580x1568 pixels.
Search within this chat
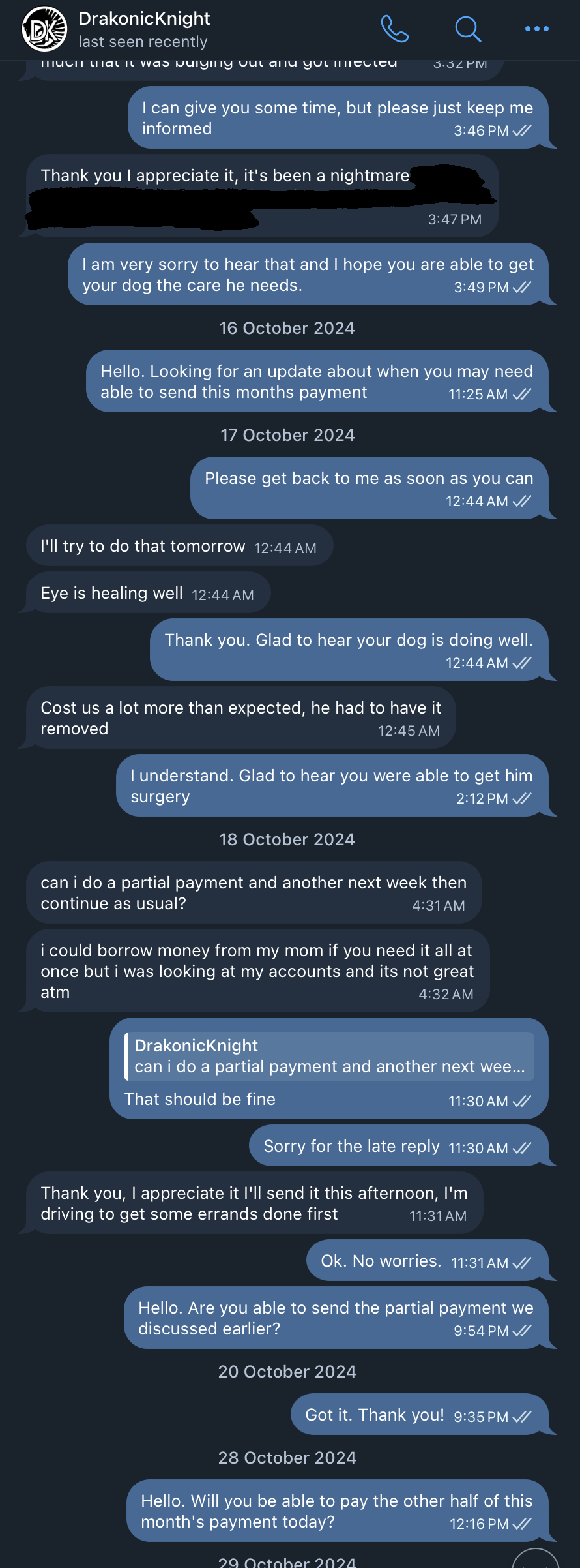click(467, 29)
